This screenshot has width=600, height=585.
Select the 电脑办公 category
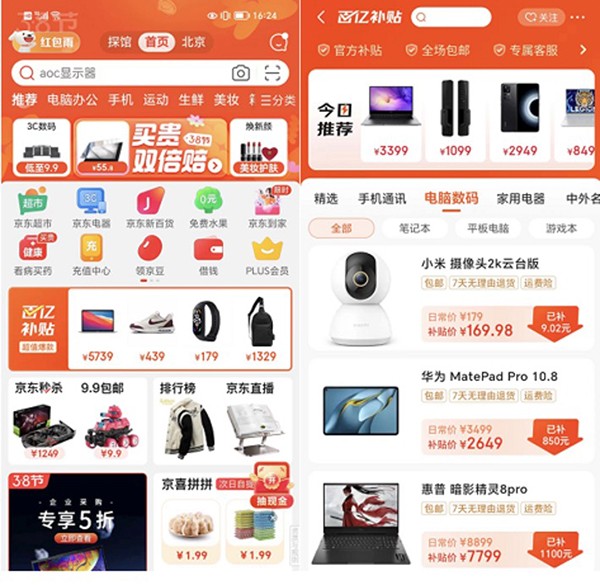(72, 100)
